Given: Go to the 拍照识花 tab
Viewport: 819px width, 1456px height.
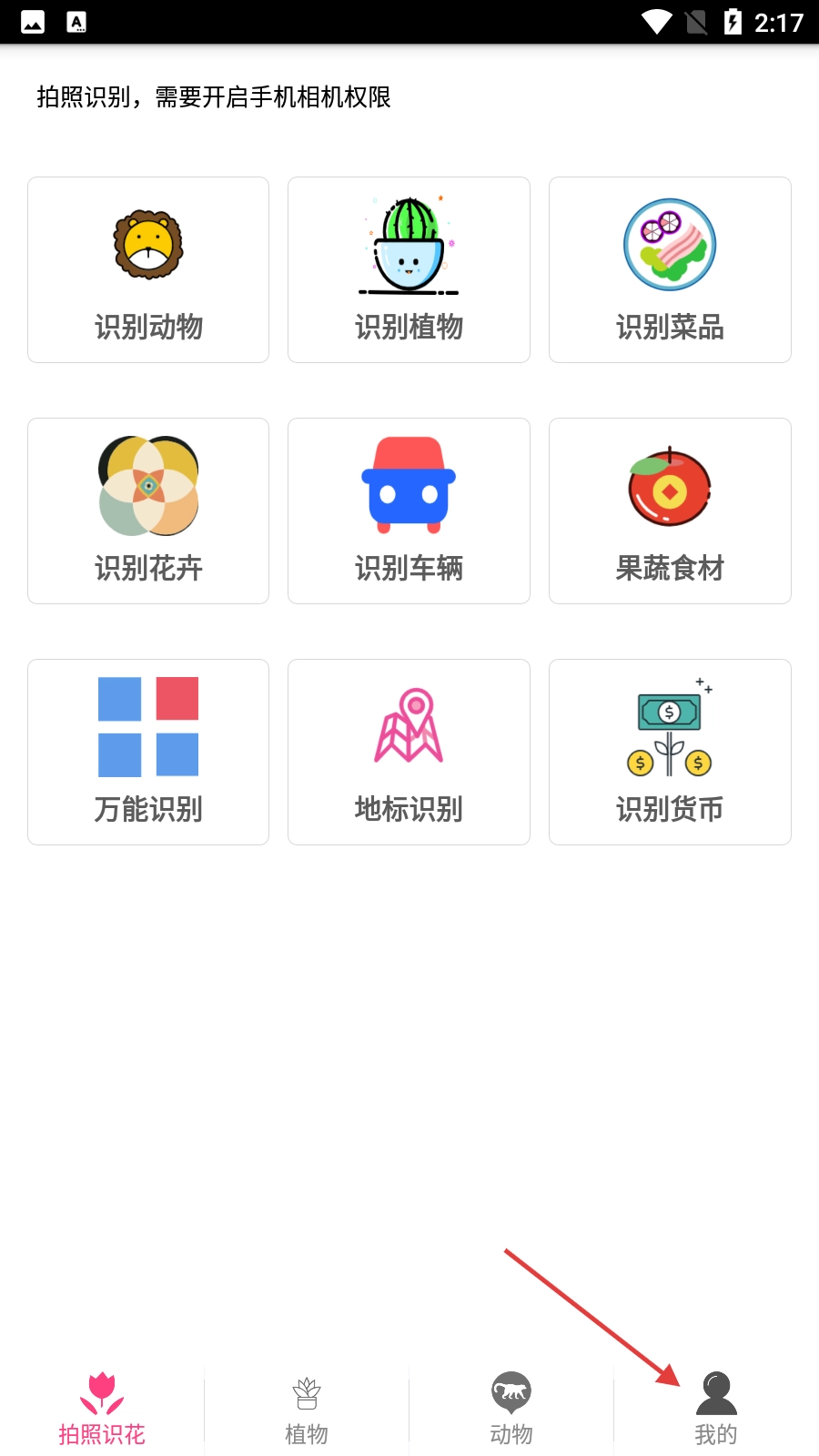Looking at the screenshot, I should (x=102, y=1409).
